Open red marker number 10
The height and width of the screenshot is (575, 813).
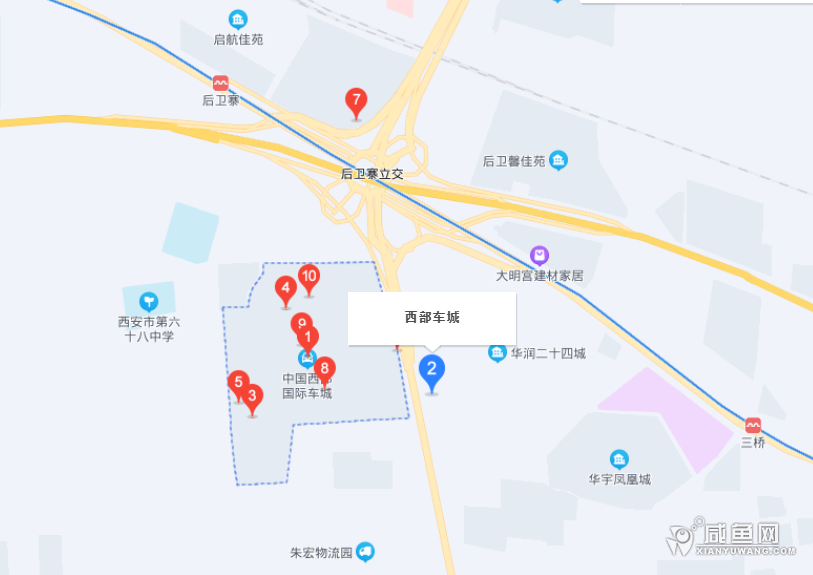pyautogui.click(x=310, y=277)
